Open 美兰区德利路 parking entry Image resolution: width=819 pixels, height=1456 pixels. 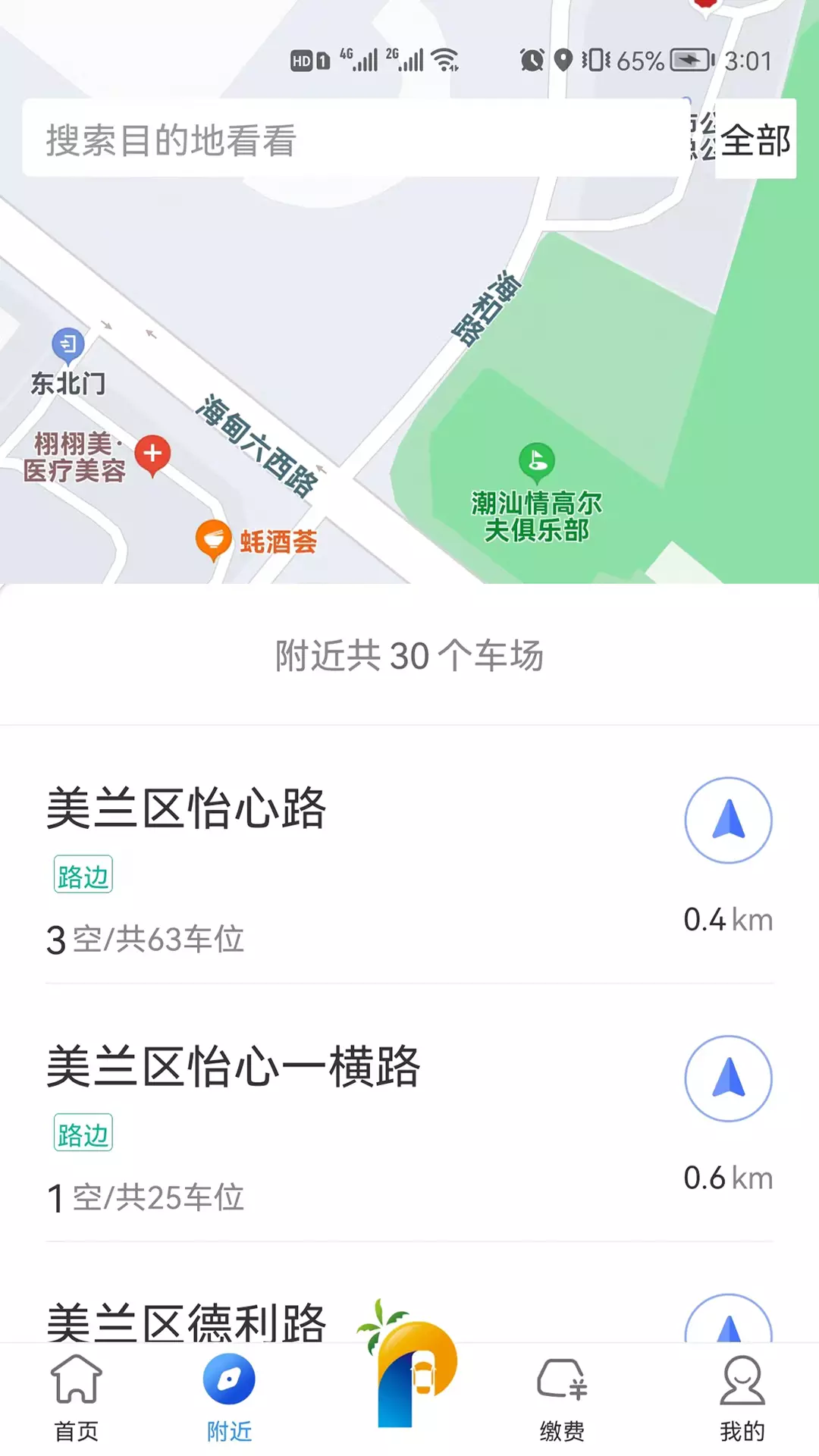(x=187, y=1321)
